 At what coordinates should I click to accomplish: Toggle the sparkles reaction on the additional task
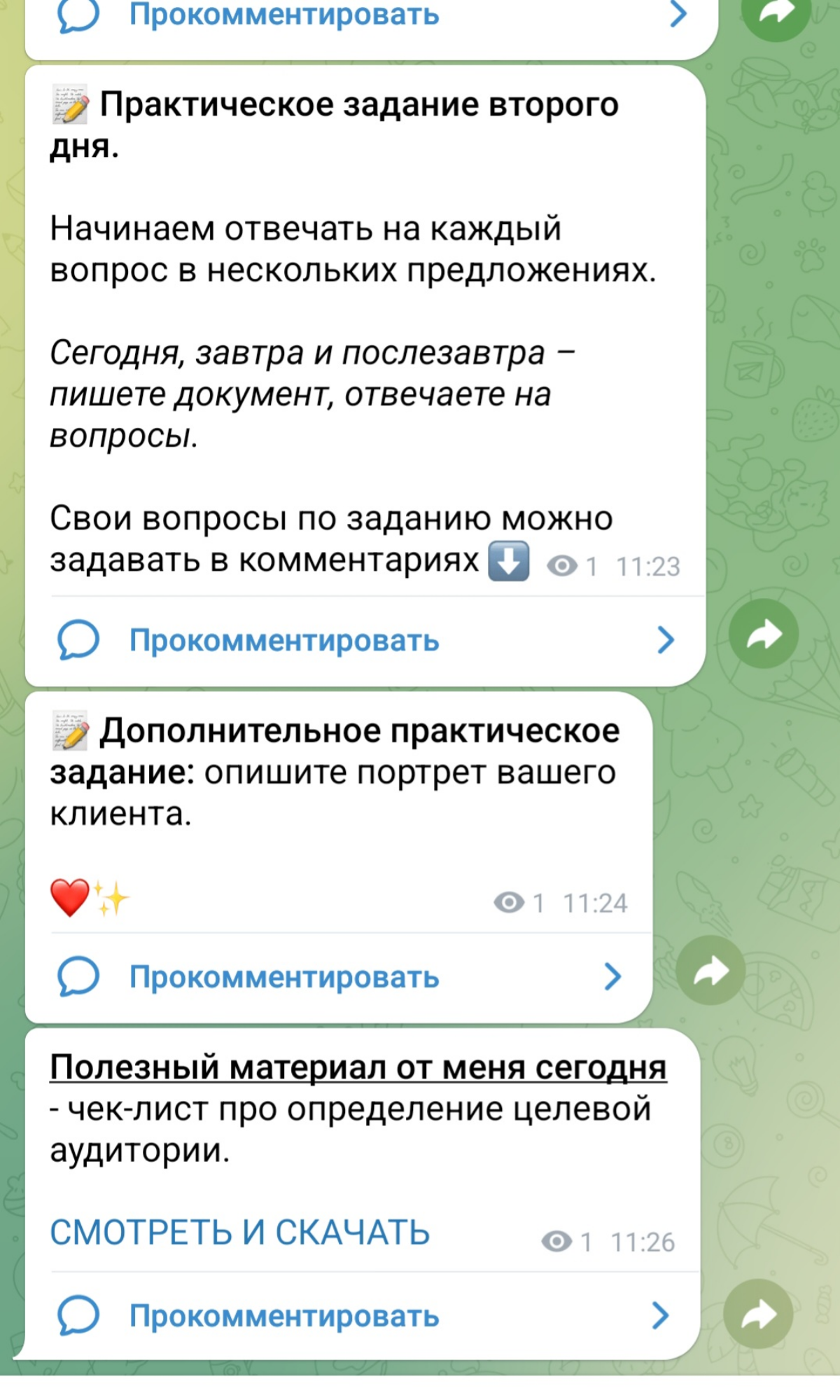[x=112, y=901]
